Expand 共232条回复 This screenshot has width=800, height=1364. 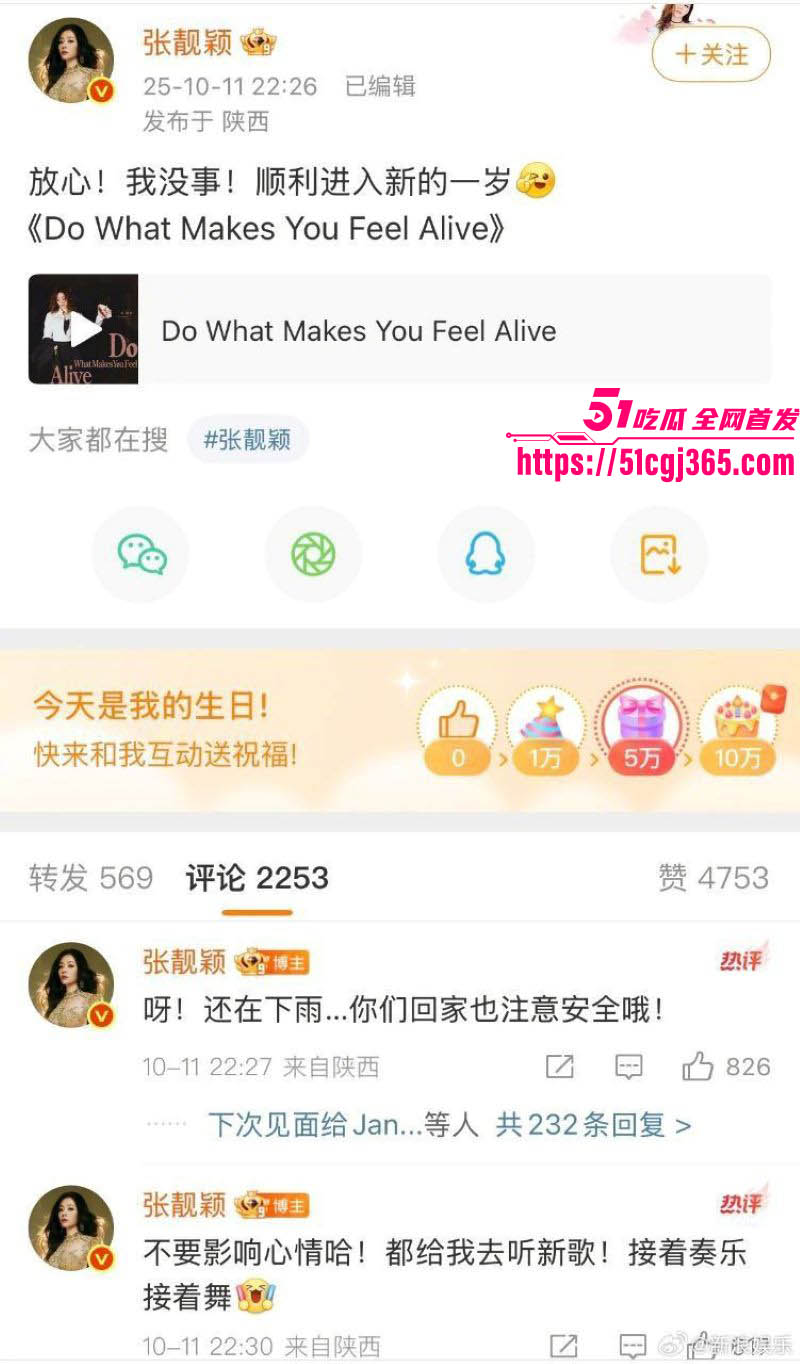click(x=594, y=1125)
